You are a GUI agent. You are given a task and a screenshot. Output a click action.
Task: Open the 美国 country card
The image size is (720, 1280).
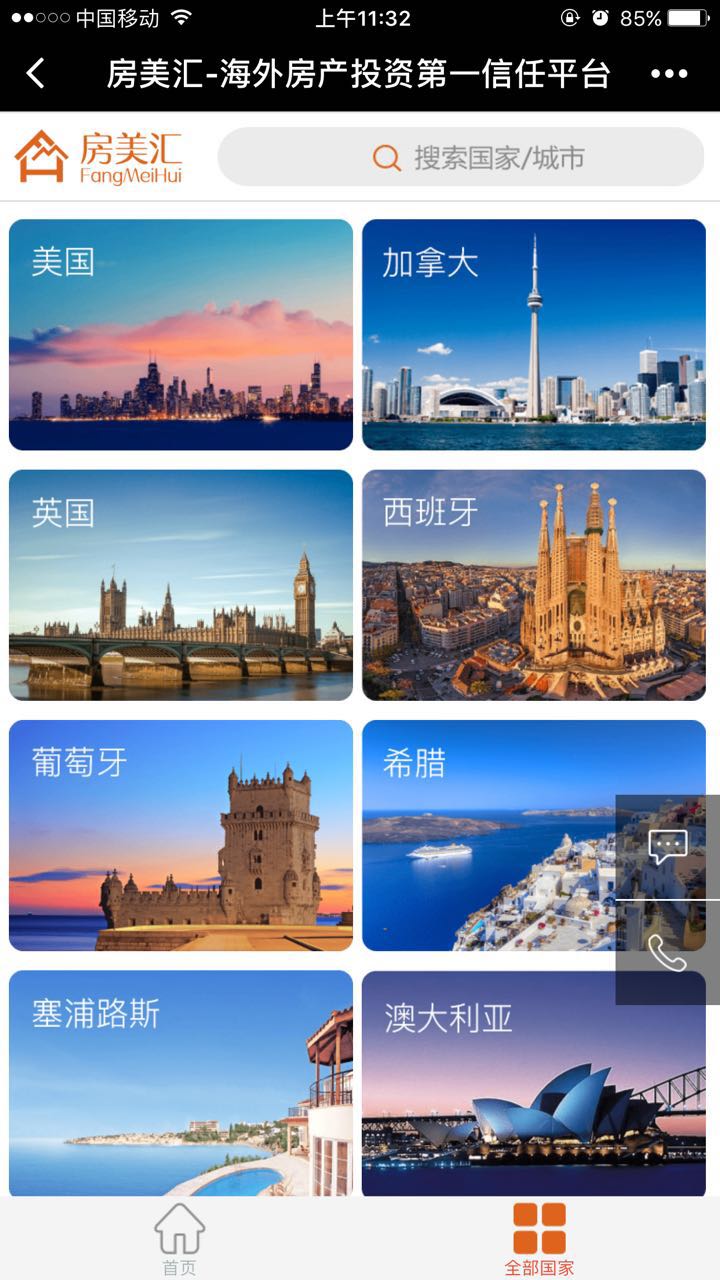(x=181, y=335)
